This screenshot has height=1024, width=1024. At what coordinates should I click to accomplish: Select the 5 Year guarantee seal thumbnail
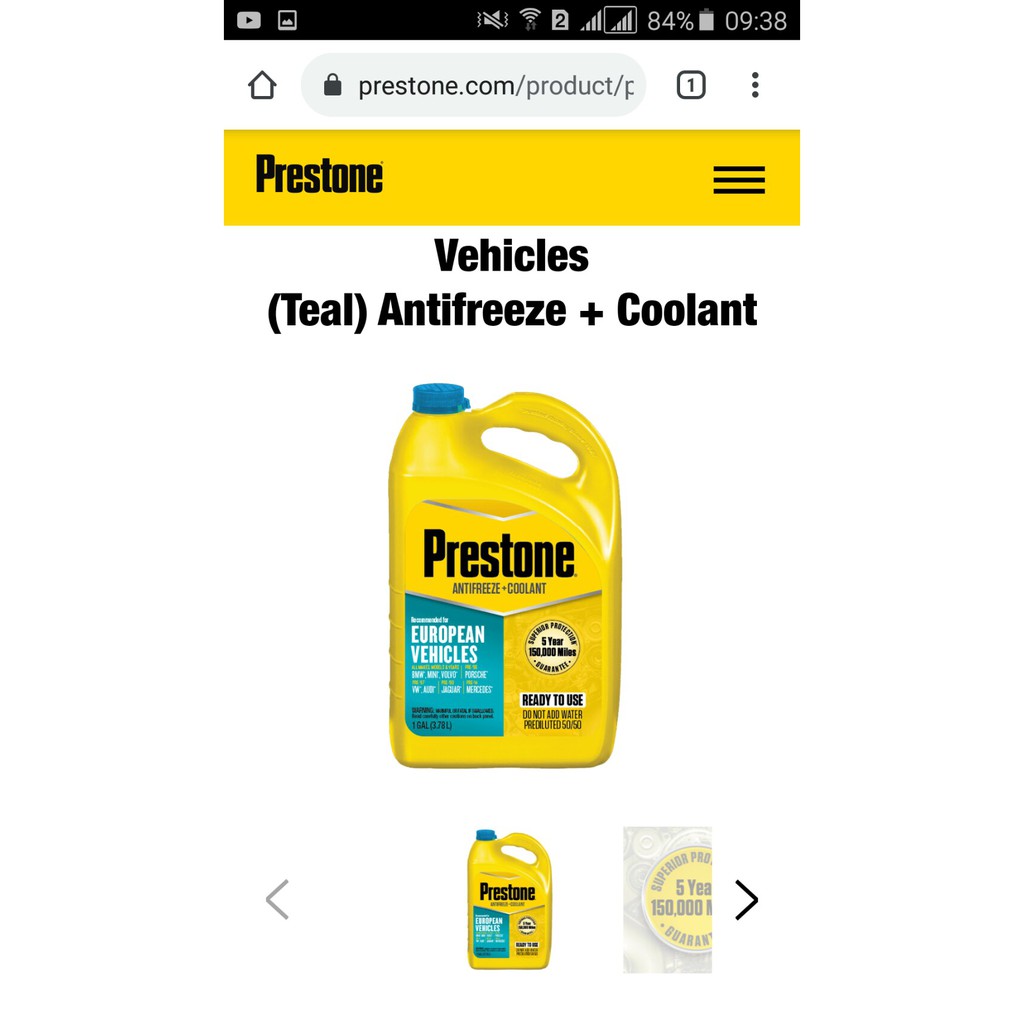point(667,900)
